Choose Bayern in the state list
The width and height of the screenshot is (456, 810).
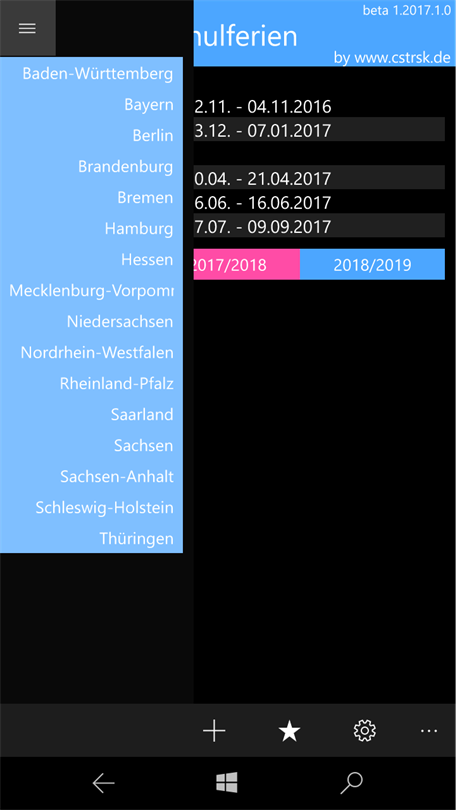point(149,105)
